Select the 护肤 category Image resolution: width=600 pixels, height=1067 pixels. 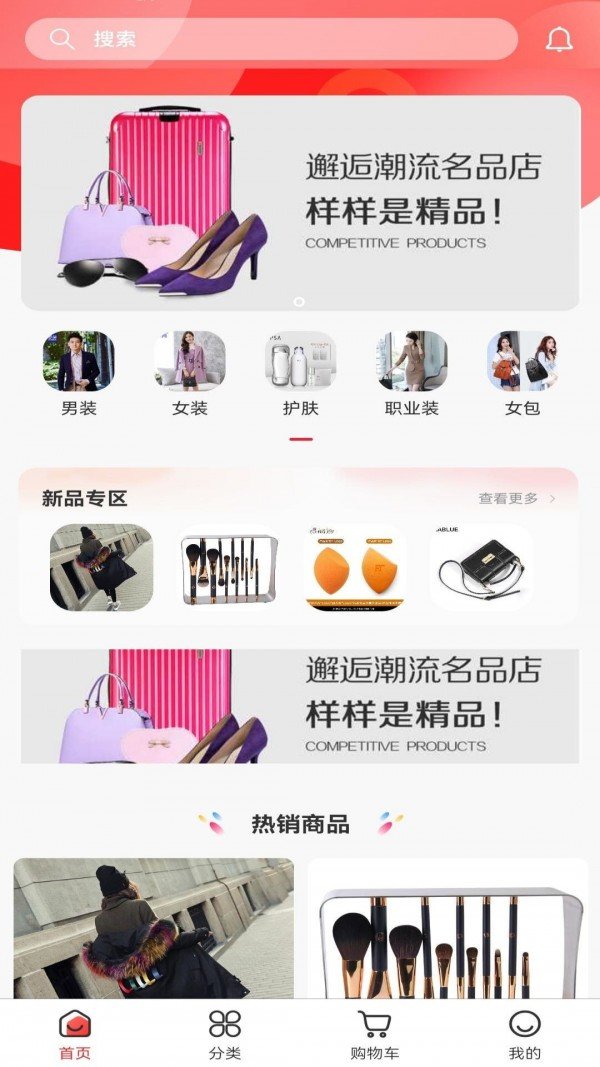pyautogui.click(x=300, y=372)
